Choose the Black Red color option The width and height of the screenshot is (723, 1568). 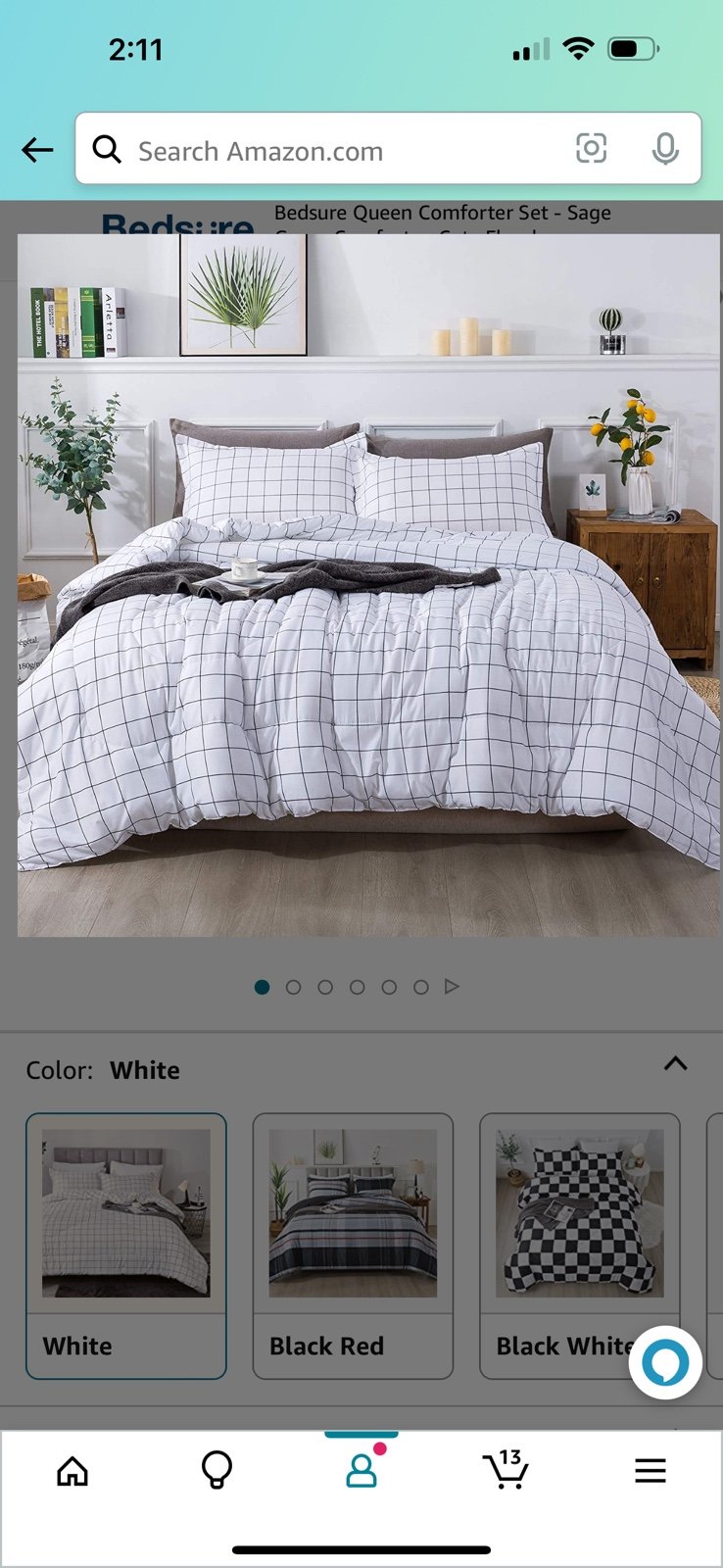click(353, 1246)
